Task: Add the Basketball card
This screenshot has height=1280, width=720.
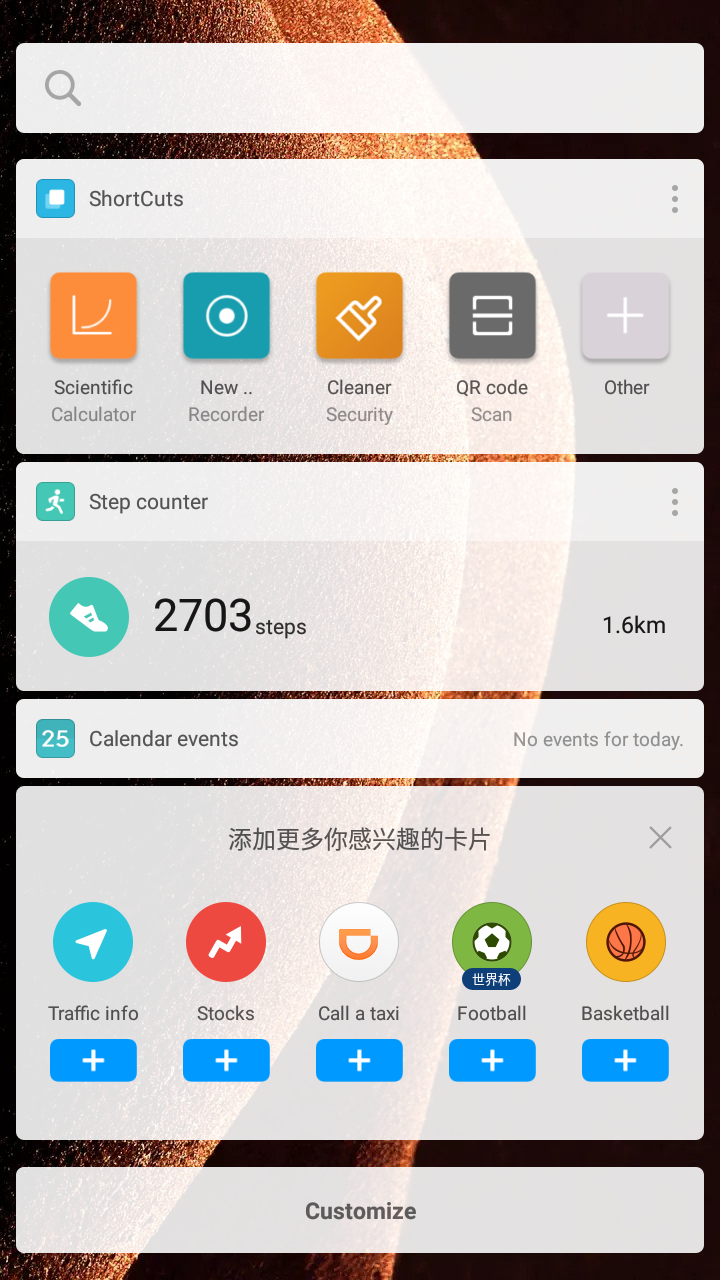Action: tap(625, 1060)
